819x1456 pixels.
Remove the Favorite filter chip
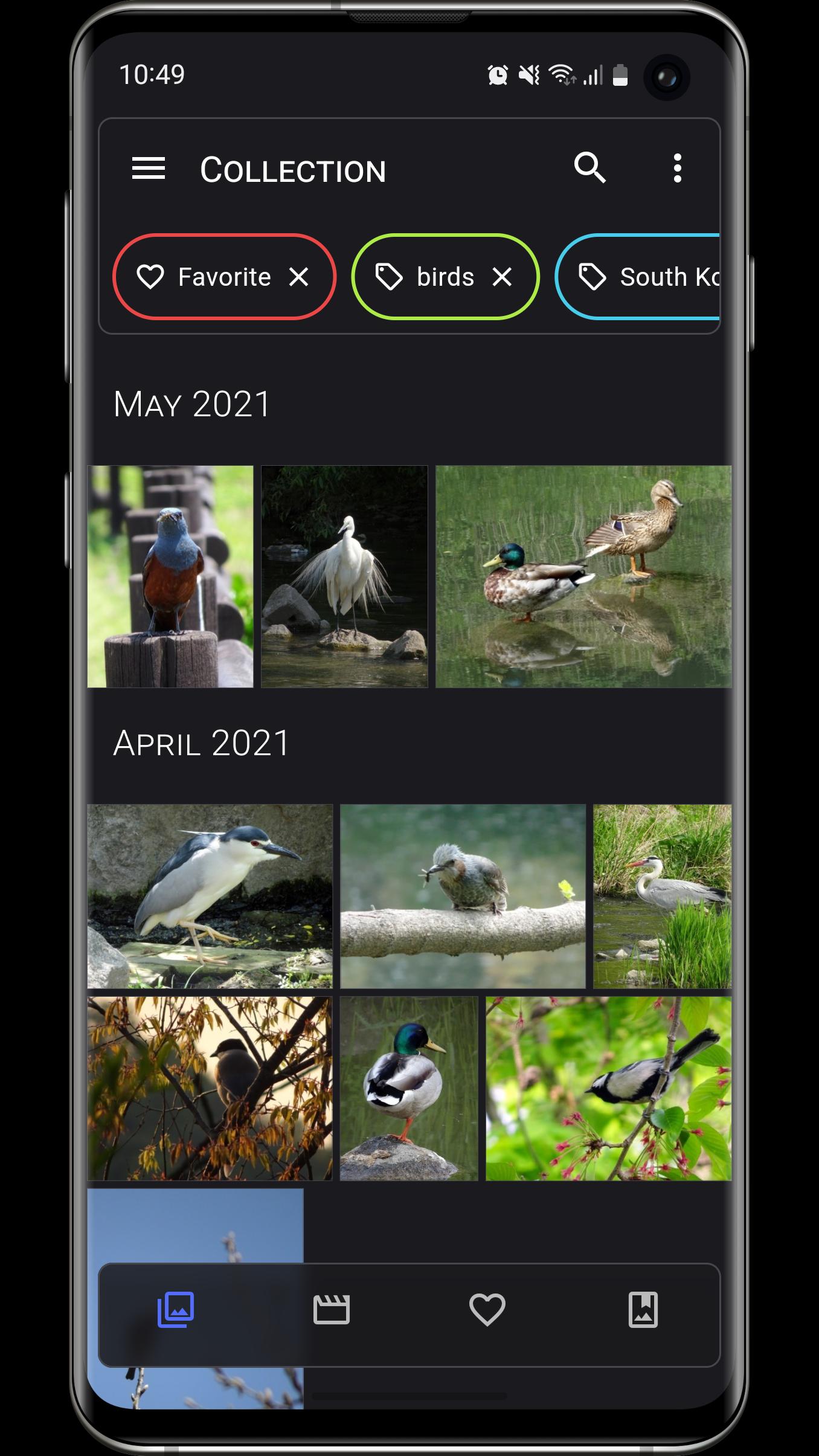[x=298, y=277]
